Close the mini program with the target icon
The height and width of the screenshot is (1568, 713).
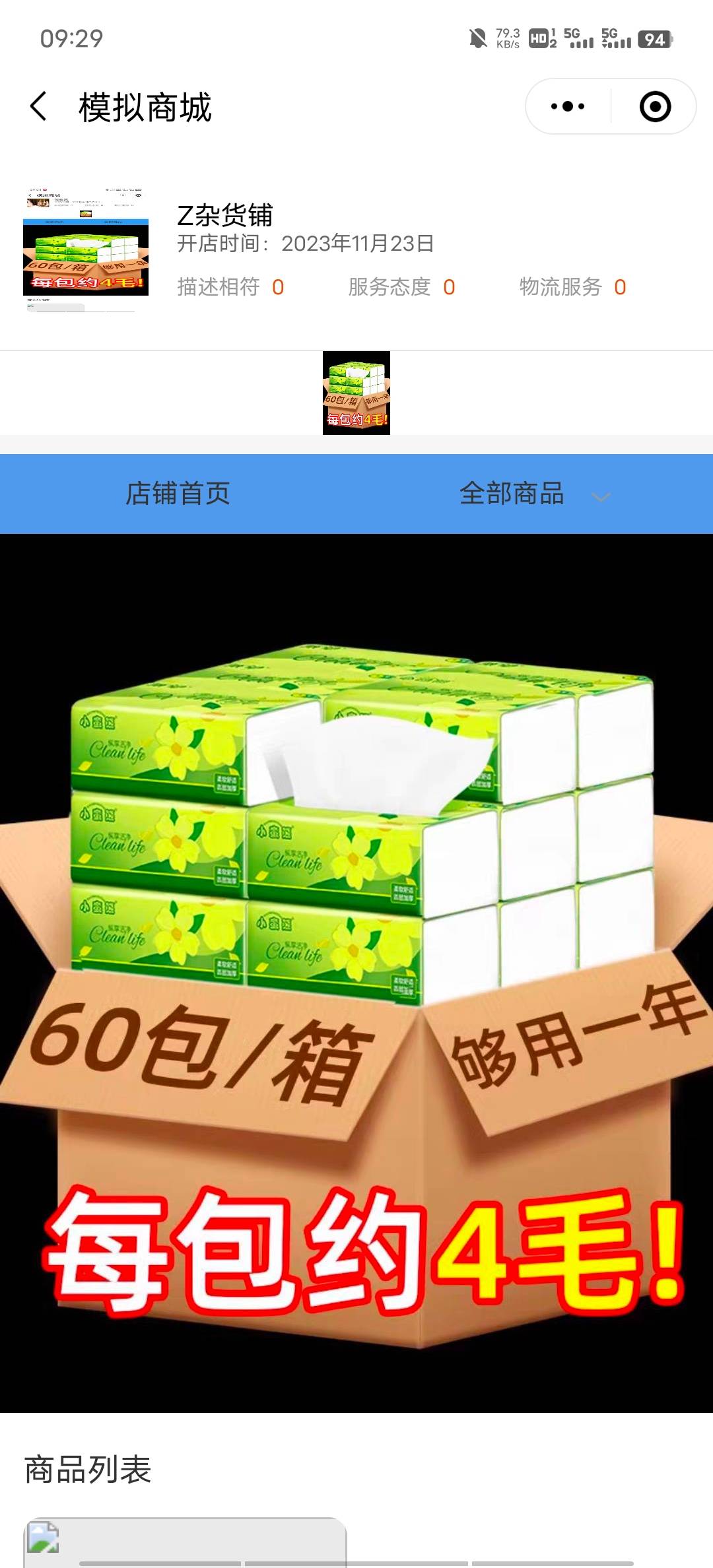pos(655,106)
